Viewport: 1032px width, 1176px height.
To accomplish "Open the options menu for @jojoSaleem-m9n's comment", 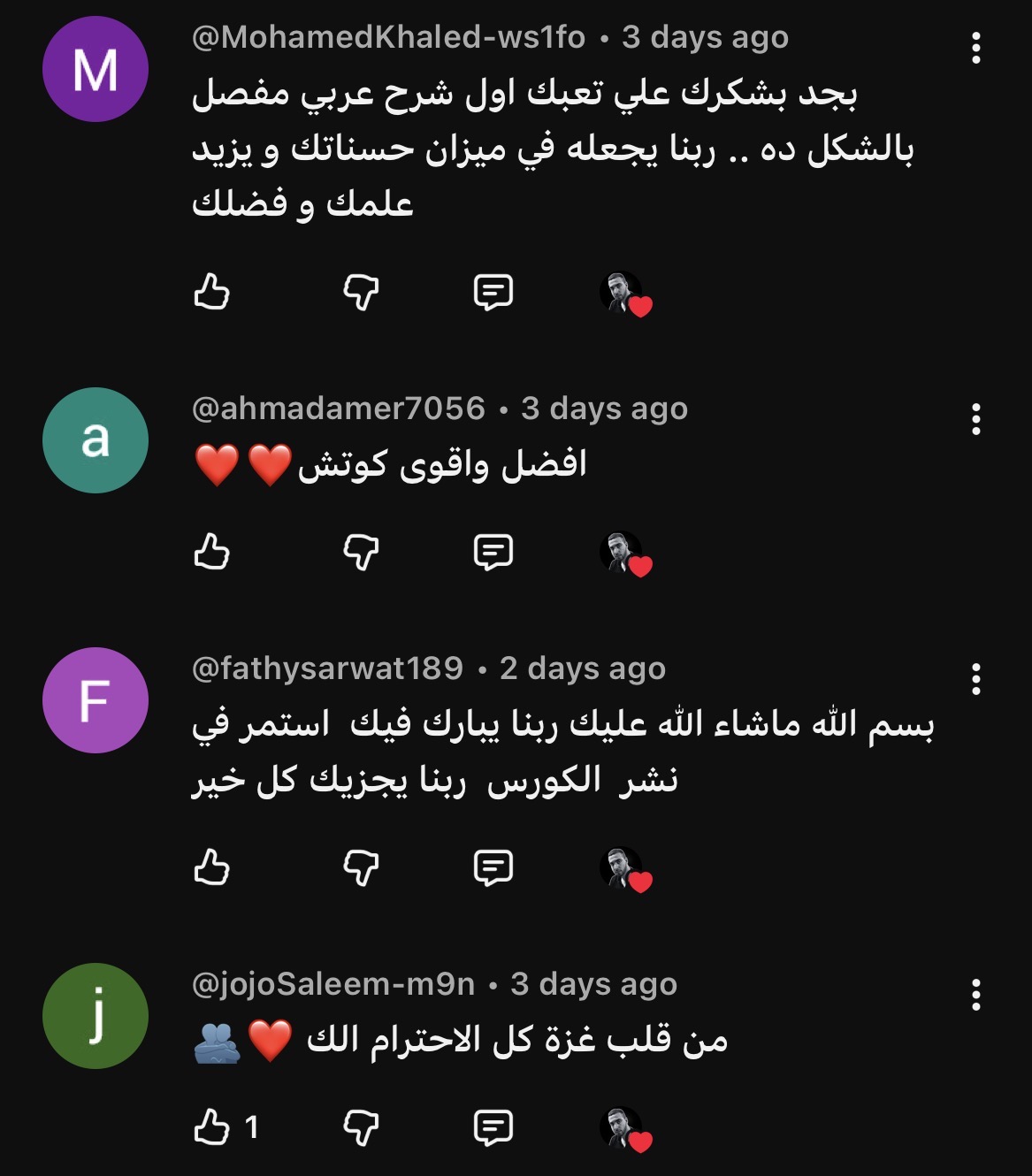I will pos(975,995).
